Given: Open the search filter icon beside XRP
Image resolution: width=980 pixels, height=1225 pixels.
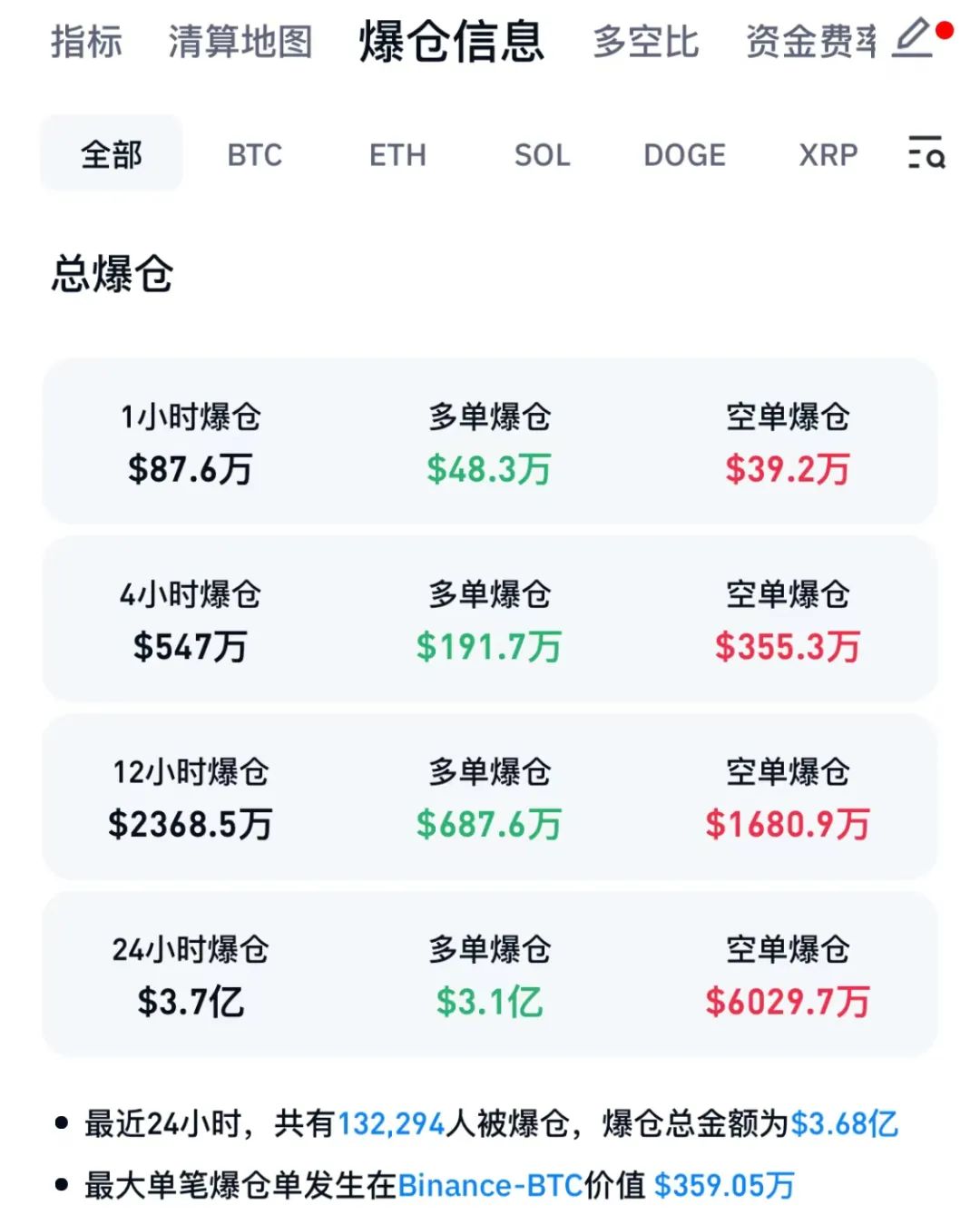Looking at the screenshot, I should [924, 154].
